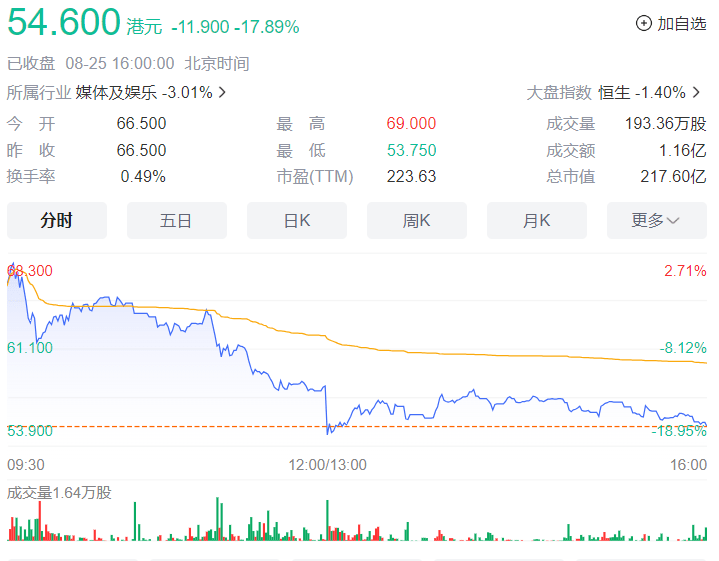Expand the 更多 chart options dropdown

(x=656, y=221)
